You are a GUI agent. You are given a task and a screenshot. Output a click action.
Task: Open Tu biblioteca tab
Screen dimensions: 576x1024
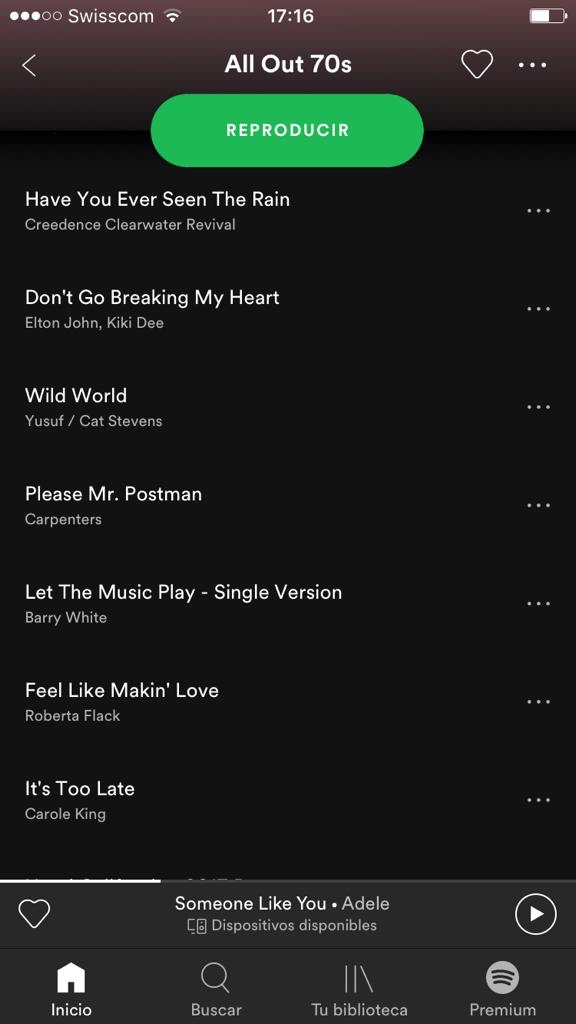tap(359, 991)
